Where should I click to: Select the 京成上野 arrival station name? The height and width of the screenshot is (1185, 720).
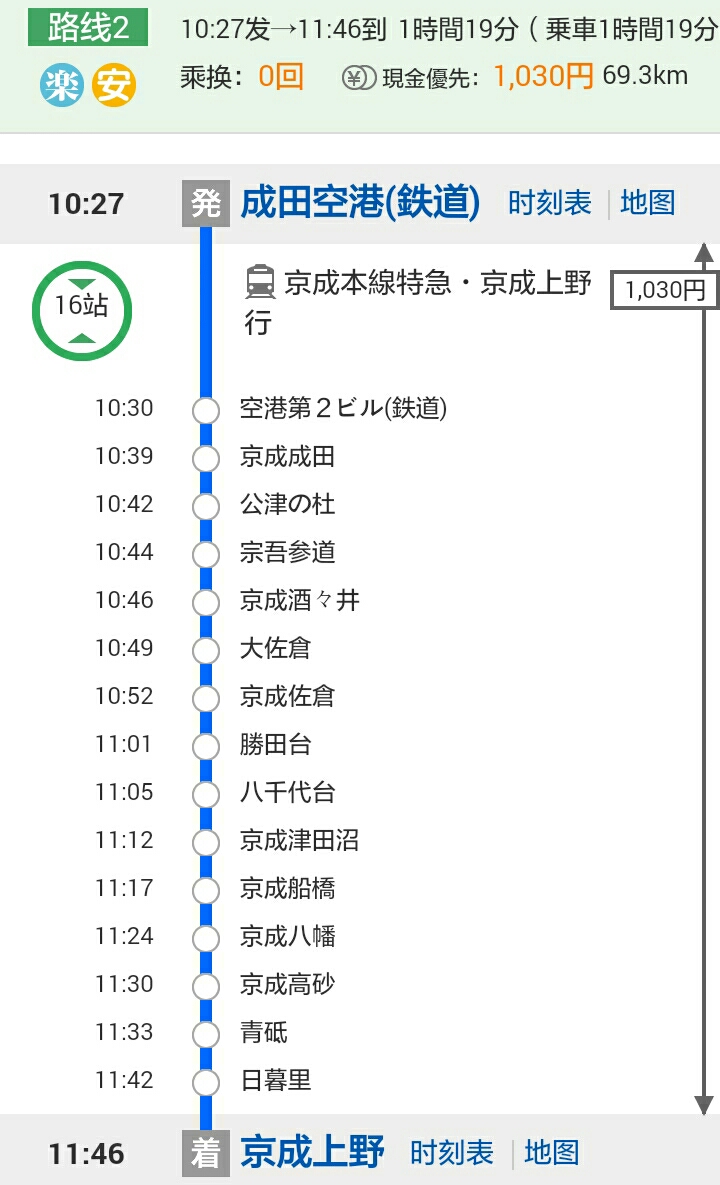pos(310,1152)
